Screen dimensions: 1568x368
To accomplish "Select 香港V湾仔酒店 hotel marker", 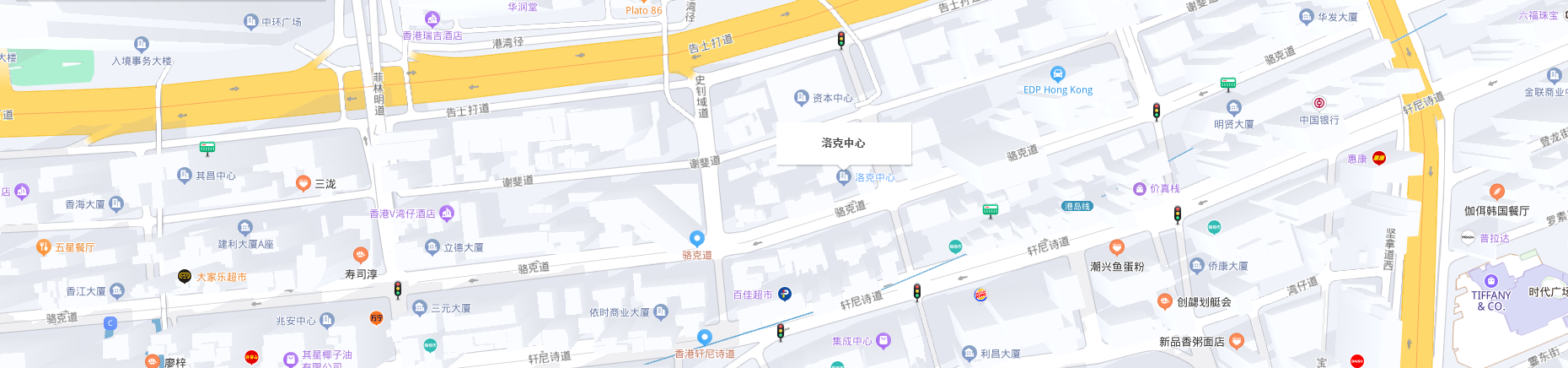I will (447, 213).
